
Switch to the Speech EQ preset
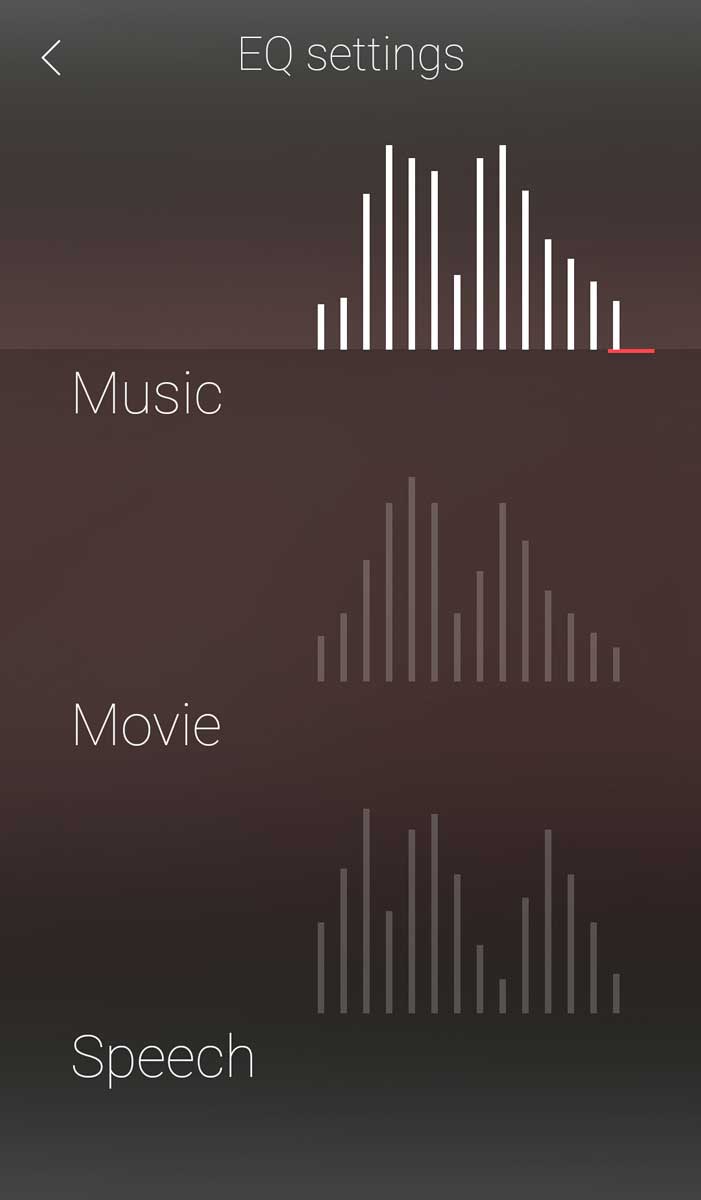click(x=163, y=1057)
